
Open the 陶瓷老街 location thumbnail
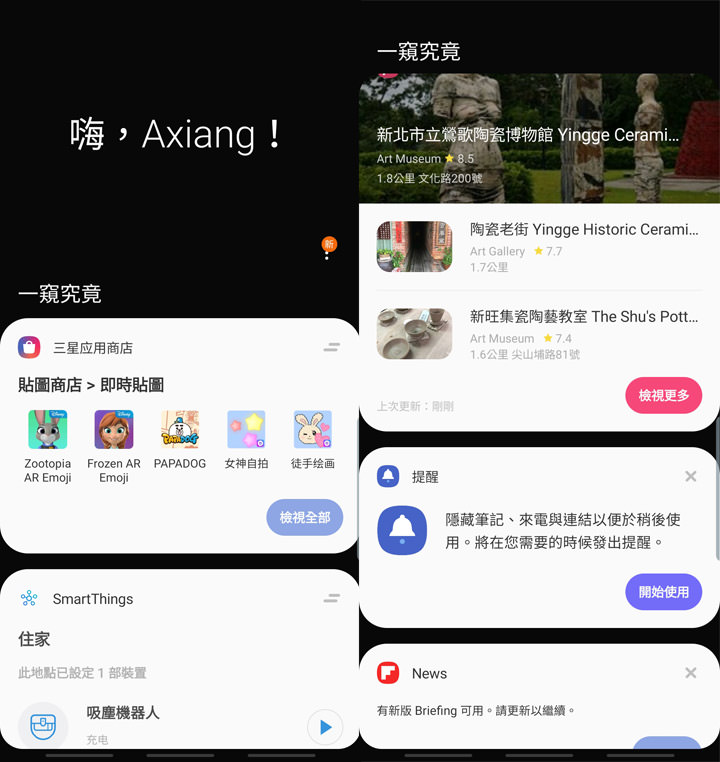coord(414,246)
